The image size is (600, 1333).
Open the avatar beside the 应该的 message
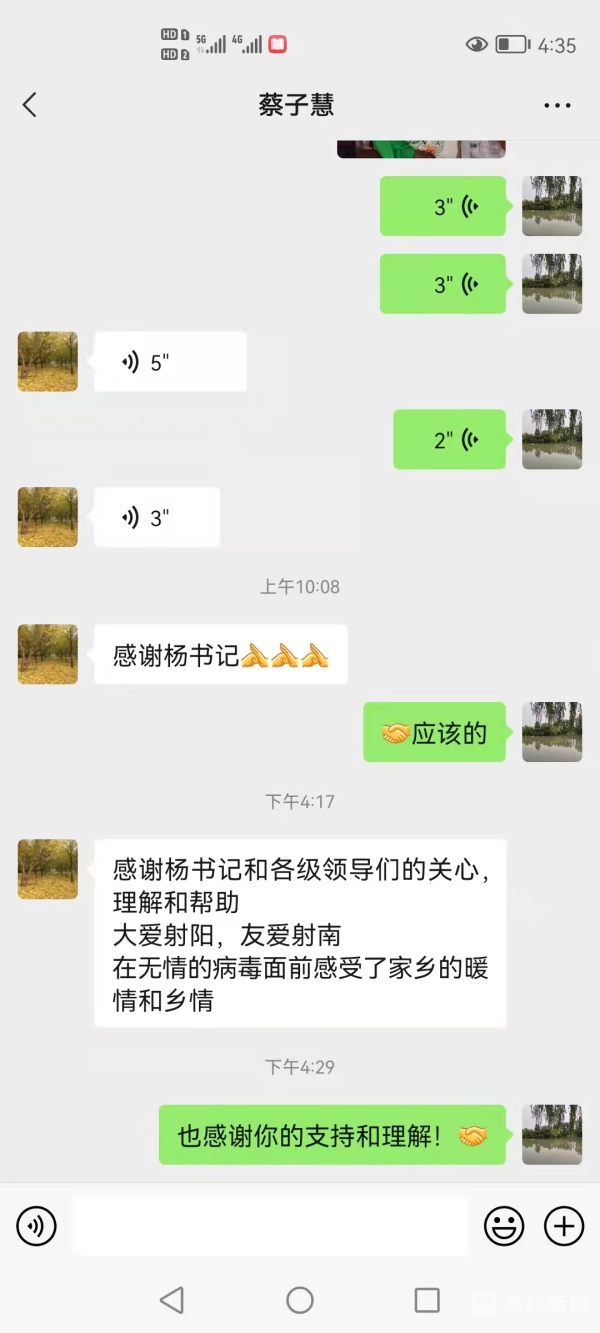[x=552, y=732]
